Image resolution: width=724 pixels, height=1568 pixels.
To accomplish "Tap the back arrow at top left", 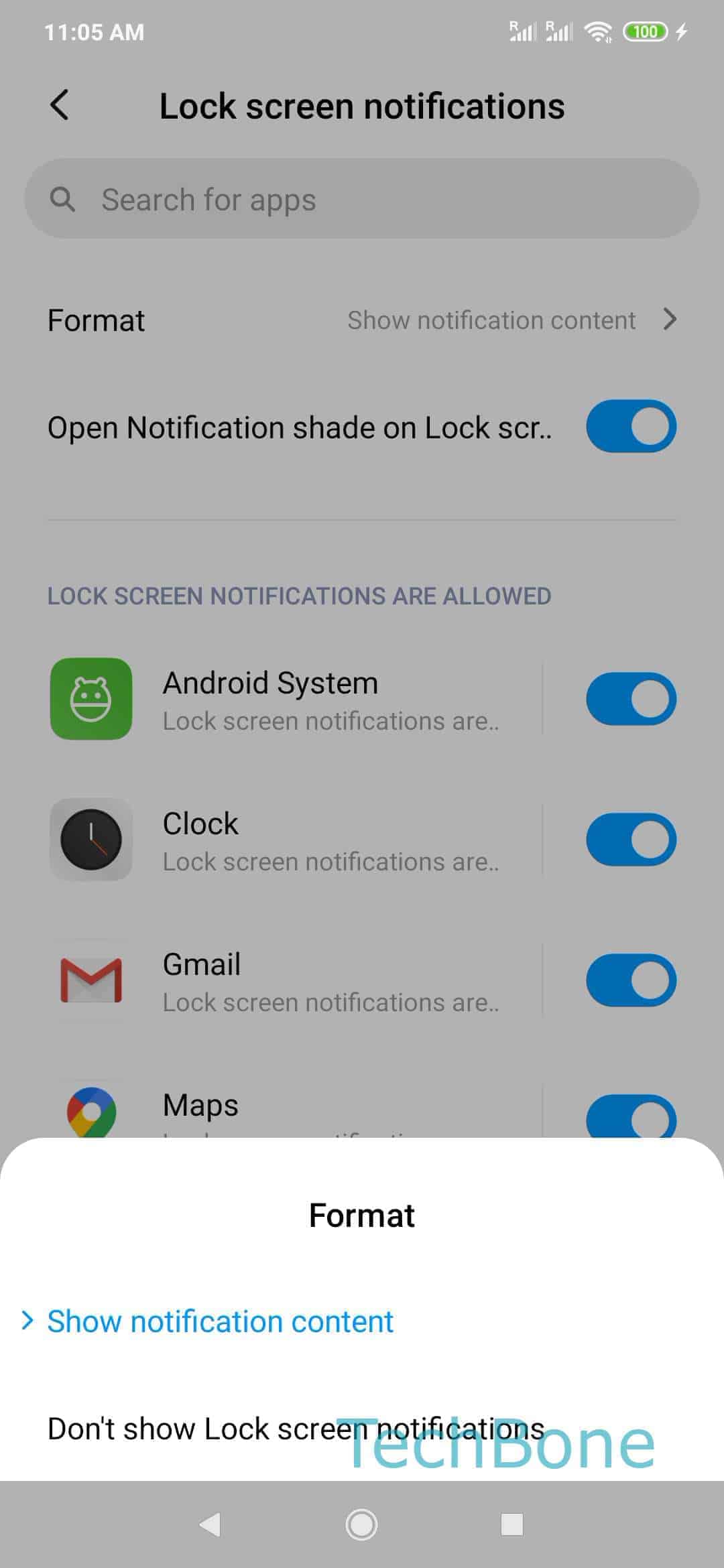I will point(59,105).
